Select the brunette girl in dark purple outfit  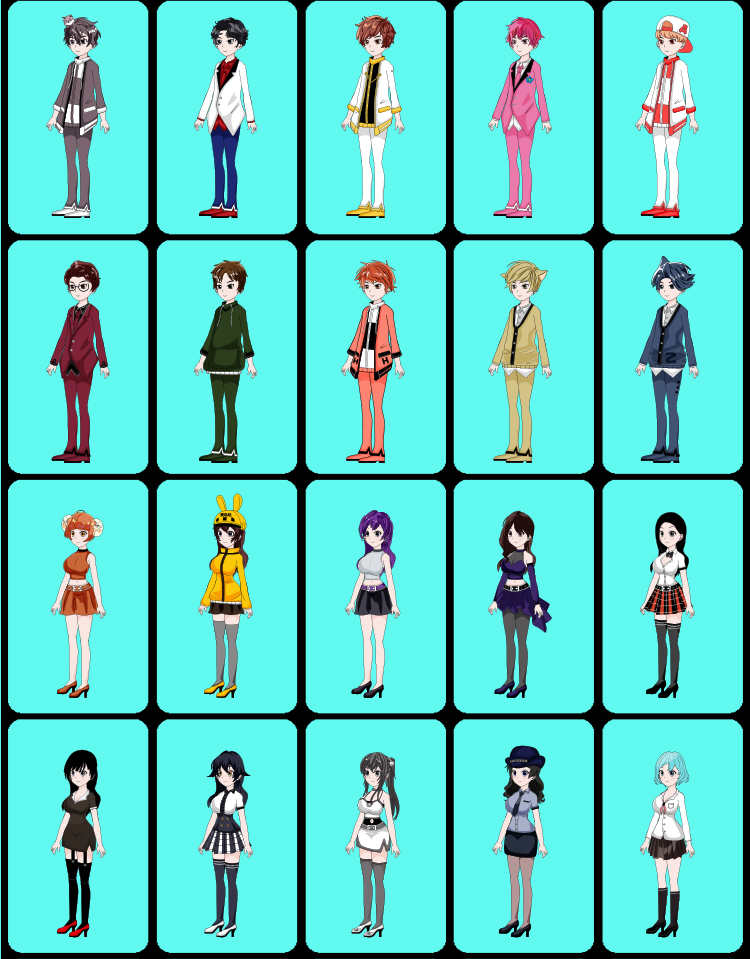[523, 597]
